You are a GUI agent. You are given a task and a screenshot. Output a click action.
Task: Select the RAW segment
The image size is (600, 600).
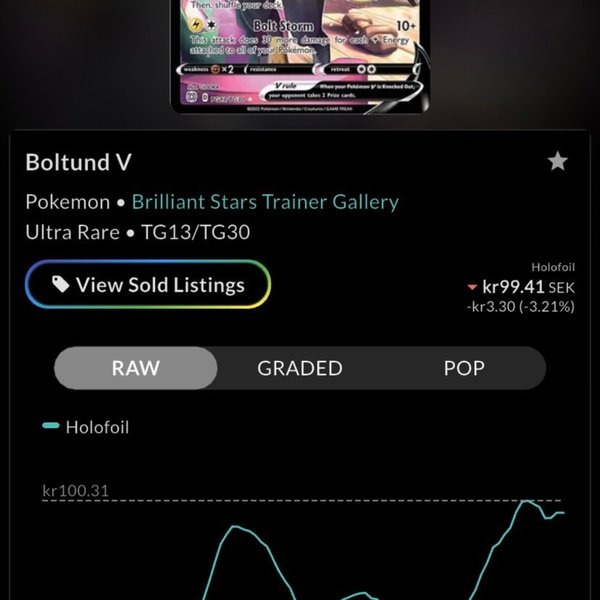coord(135,368)
